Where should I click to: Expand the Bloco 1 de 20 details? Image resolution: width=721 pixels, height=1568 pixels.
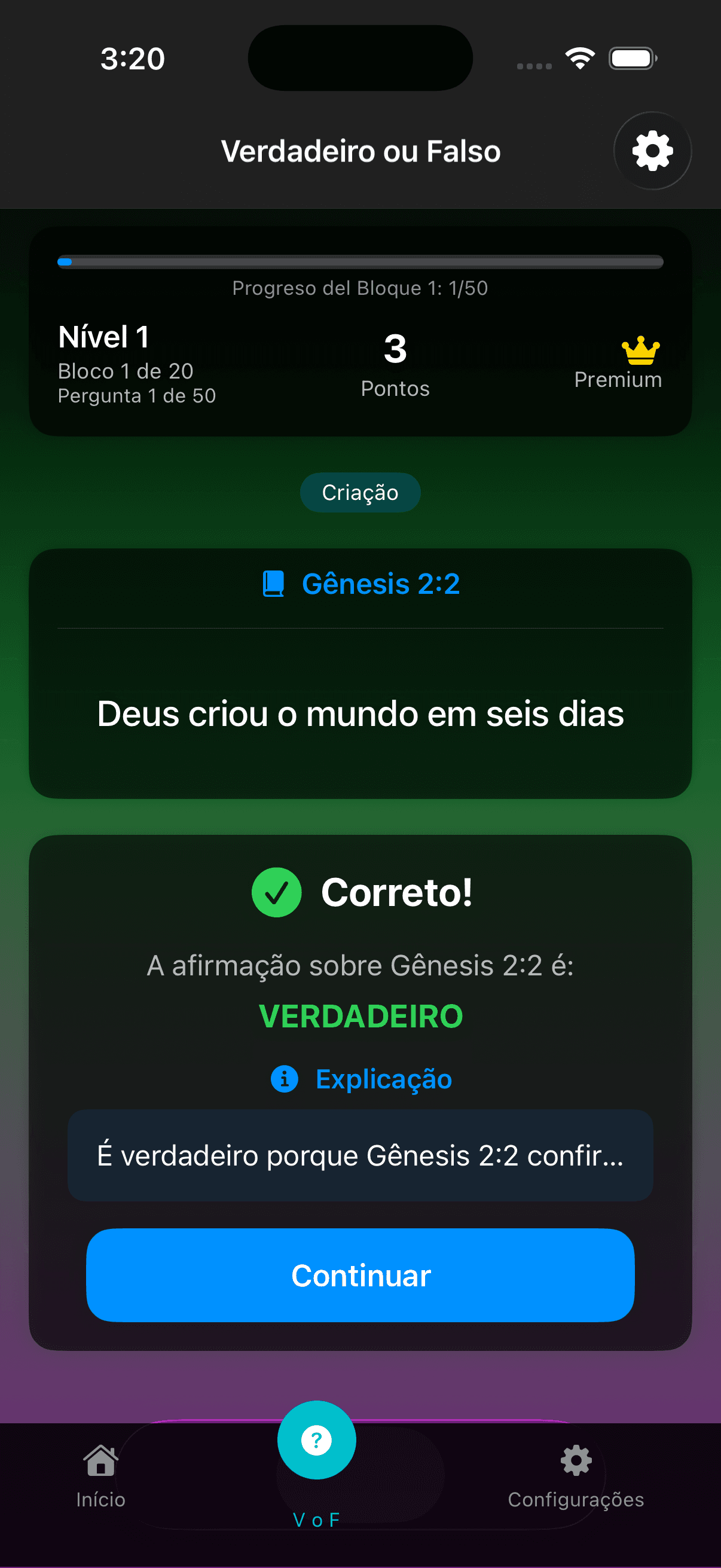[x=126, y=370]
